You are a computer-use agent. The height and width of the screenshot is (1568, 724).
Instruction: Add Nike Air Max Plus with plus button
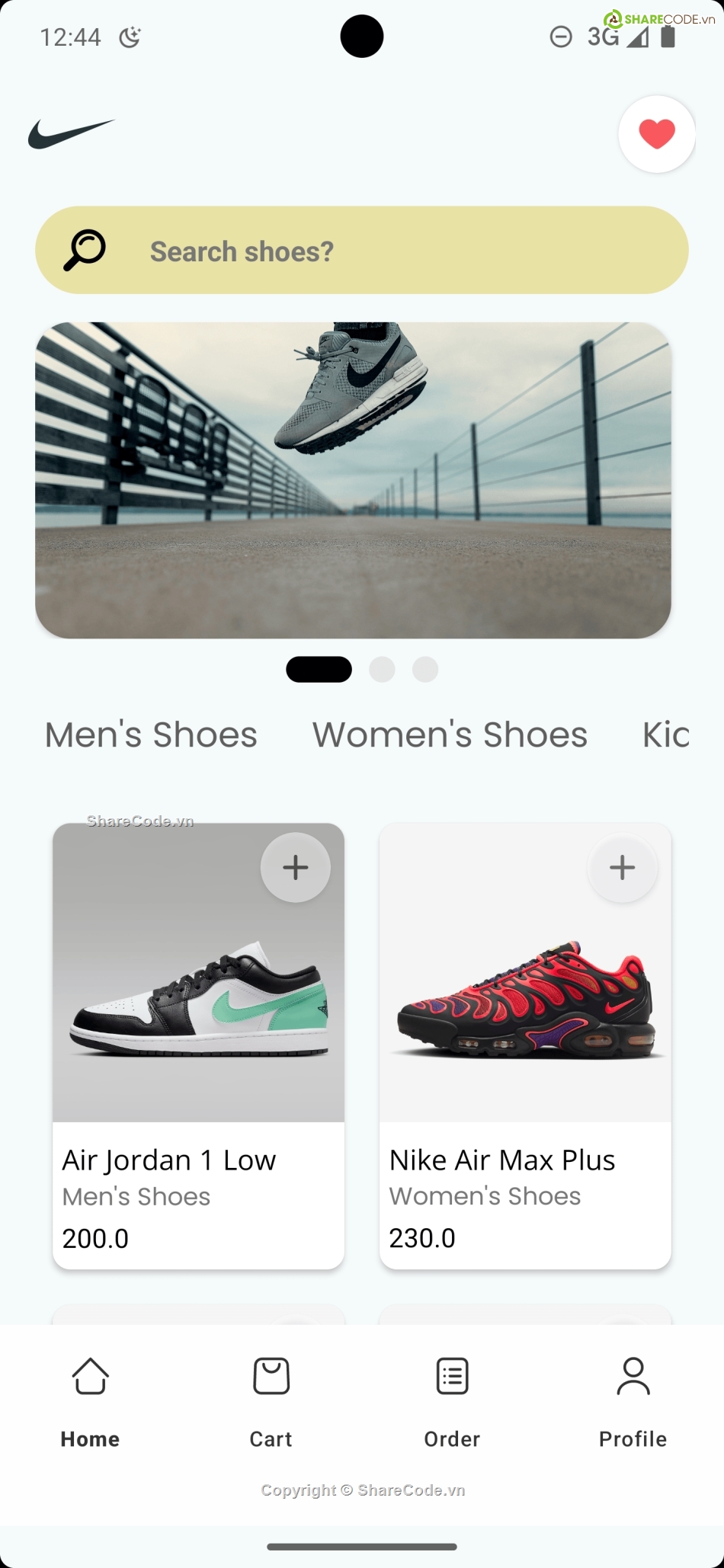click(x=622, y=867)
